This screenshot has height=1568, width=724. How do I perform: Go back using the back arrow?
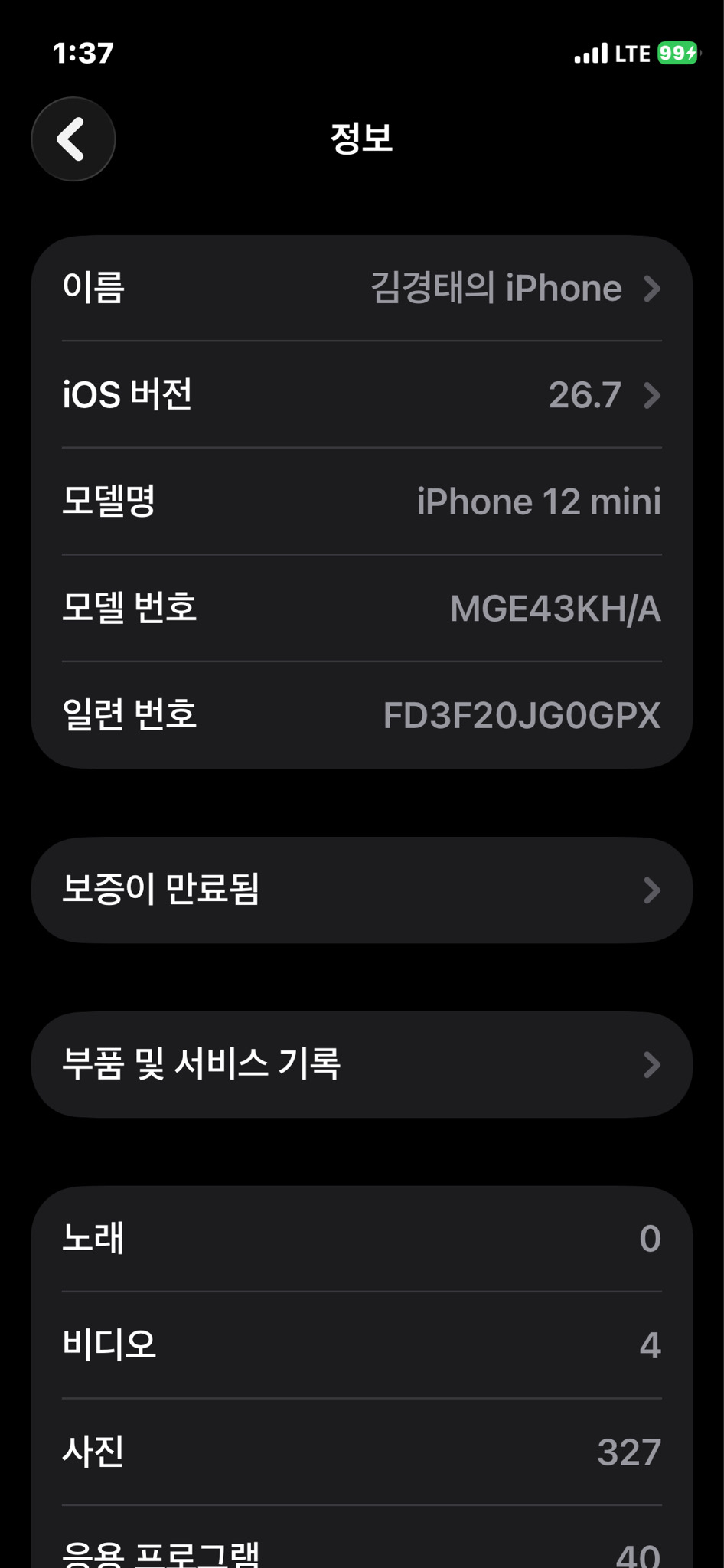[73, 139]
